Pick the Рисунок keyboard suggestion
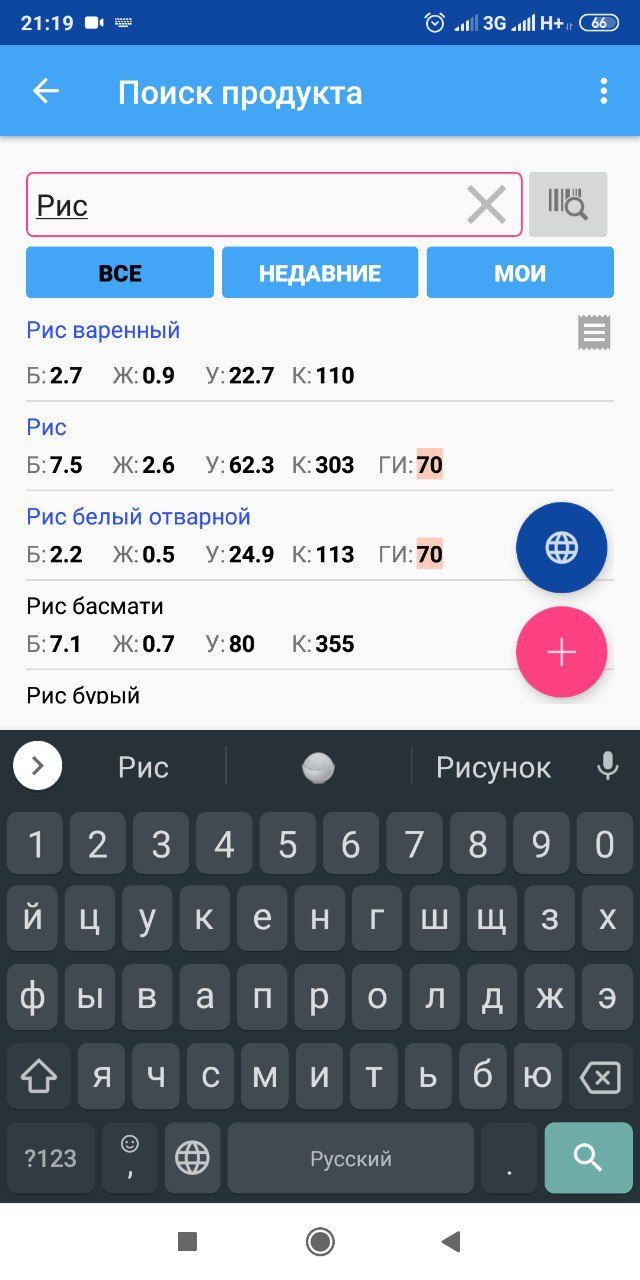 click(493, 767)
